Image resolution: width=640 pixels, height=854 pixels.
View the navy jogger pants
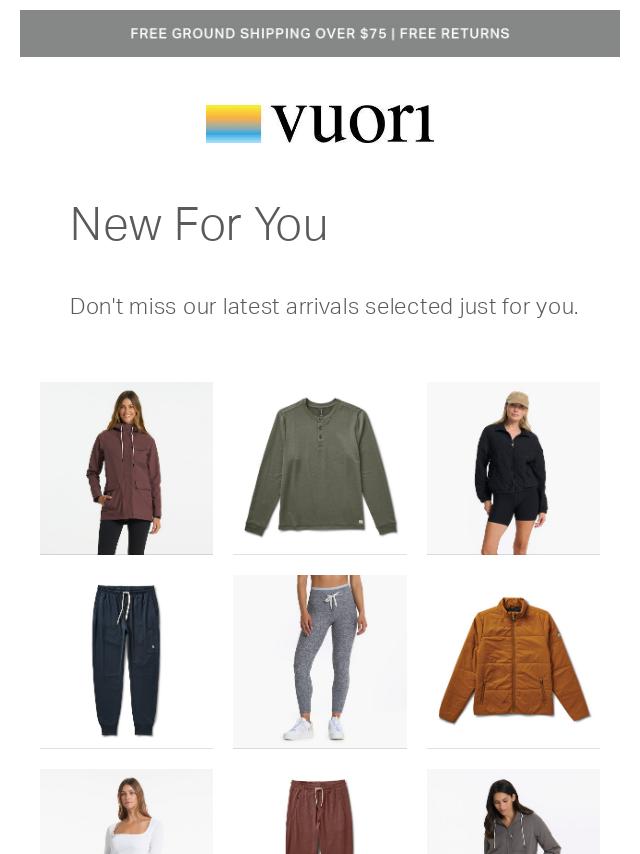click(x=126, y=661)
